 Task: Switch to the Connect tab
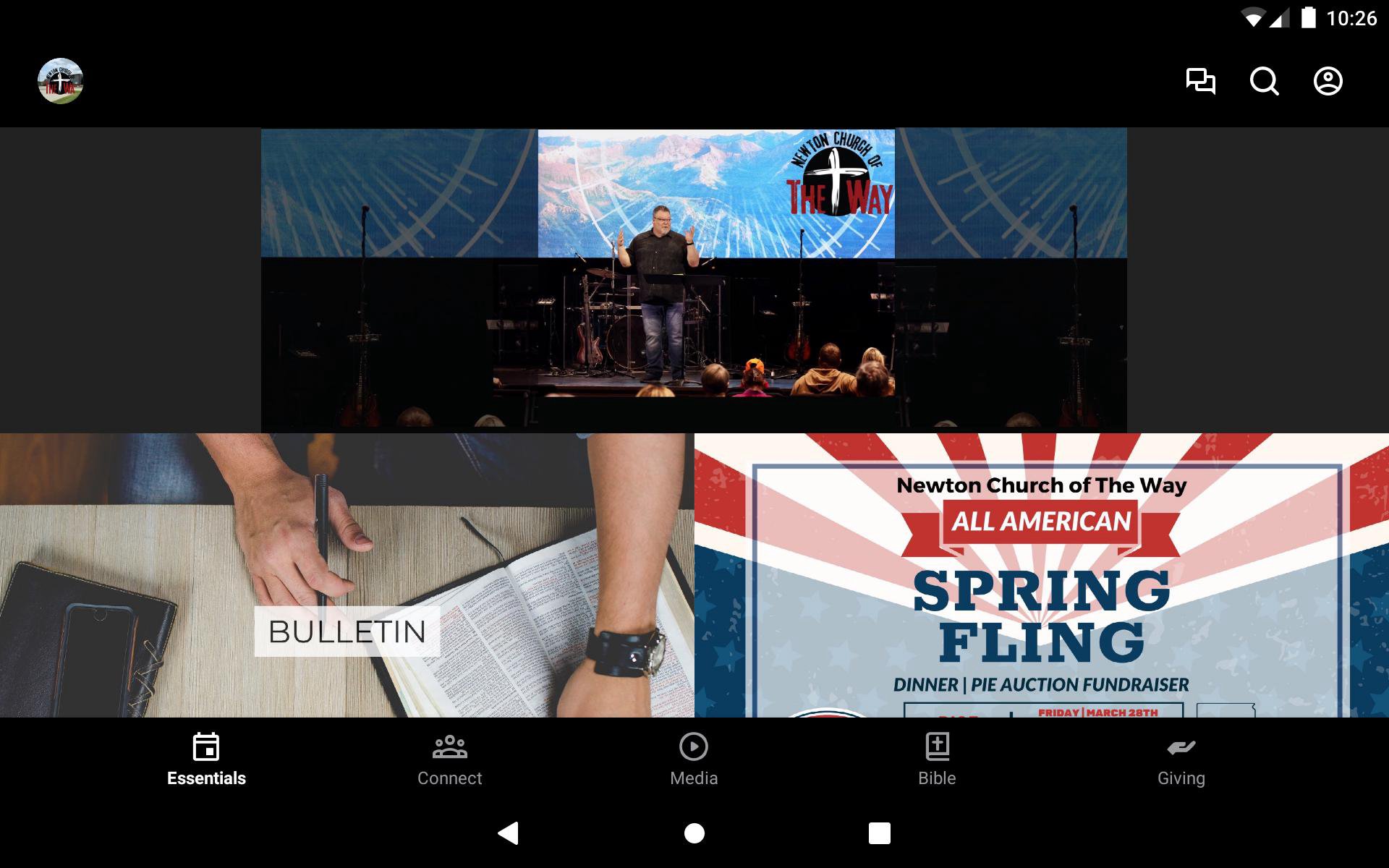pos(449,759)
